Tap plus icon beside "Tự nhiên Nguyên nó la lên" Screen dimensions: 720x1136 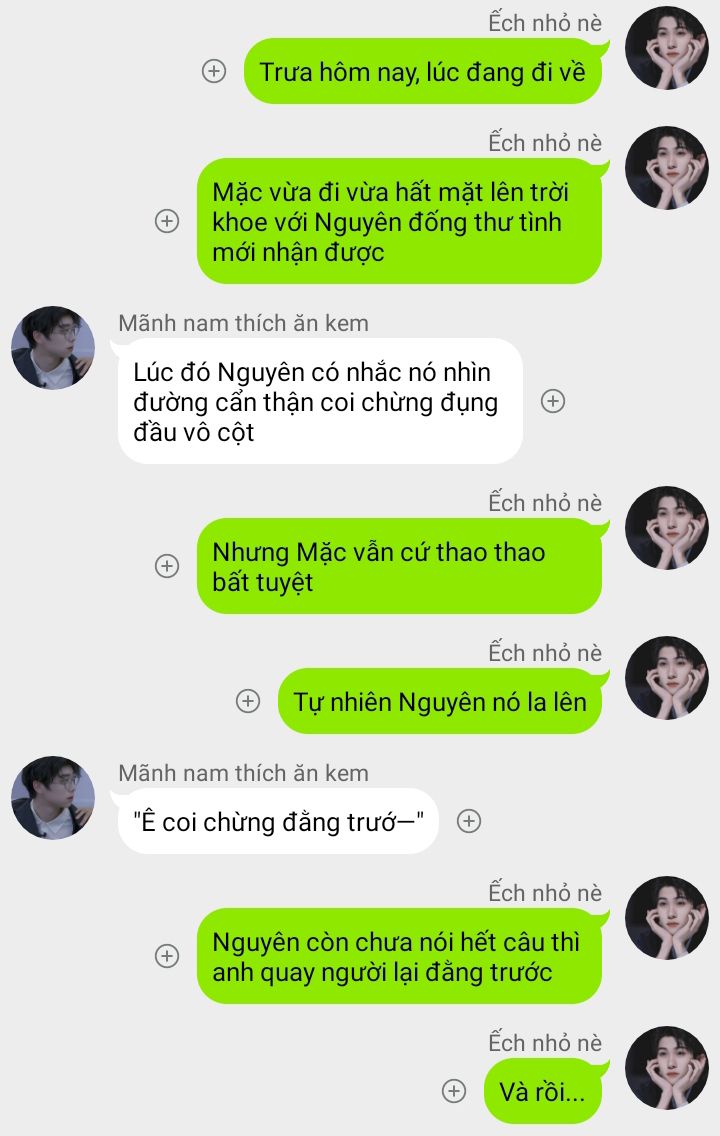click(248, 701)
